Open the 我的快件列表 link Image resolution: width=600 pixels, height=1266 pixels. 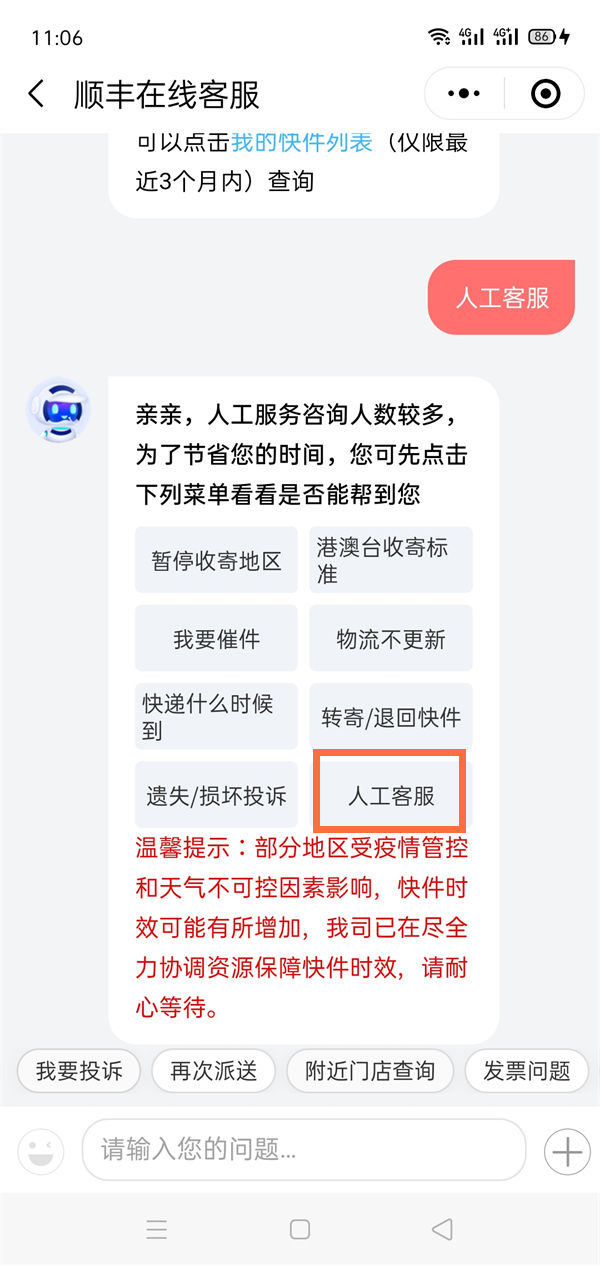302,142
